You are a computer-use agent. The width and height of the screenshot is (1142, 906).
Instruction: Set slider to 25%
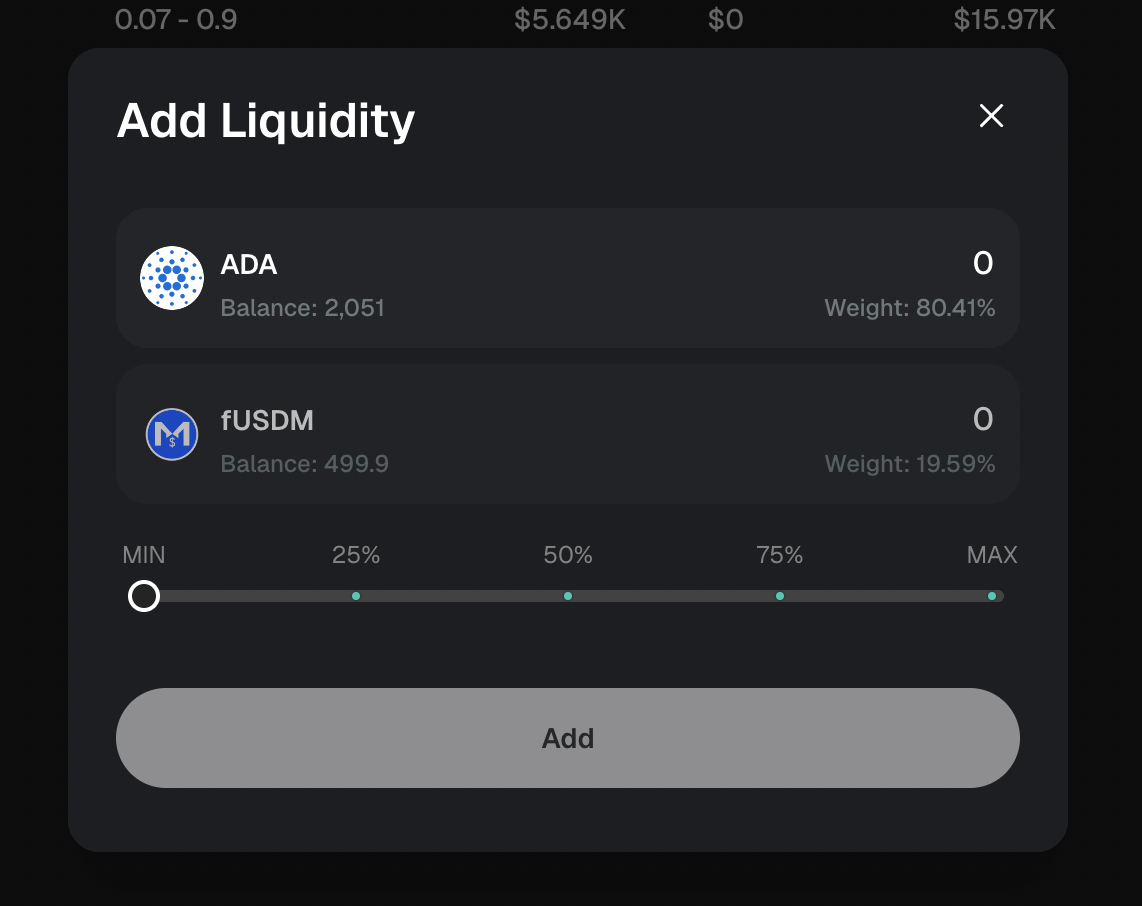pos(356,596)
